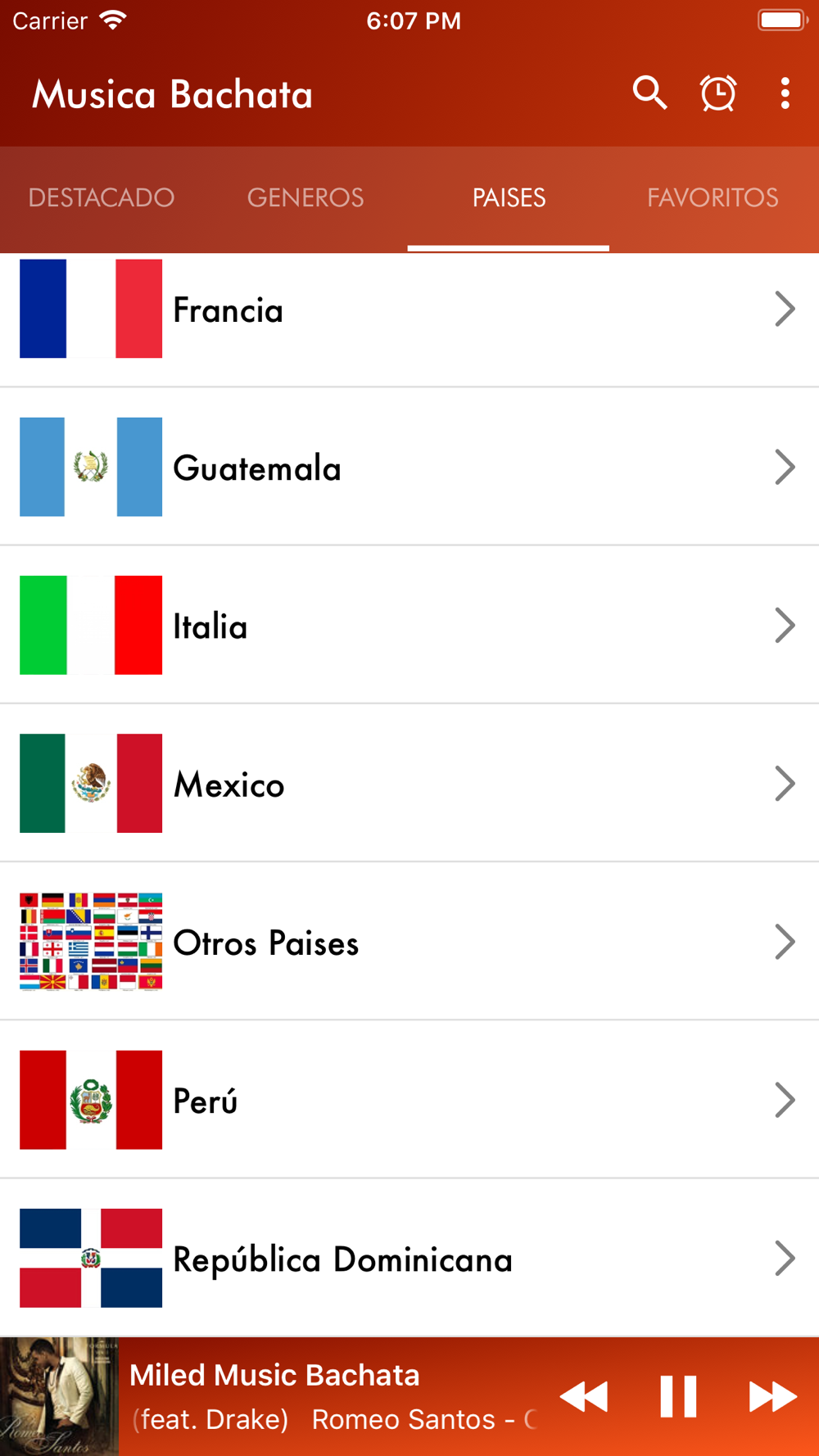The width and height of the screenshot is (819, 1456).
Task: Open Guatemala stations
Action: [x=409, y=467]
